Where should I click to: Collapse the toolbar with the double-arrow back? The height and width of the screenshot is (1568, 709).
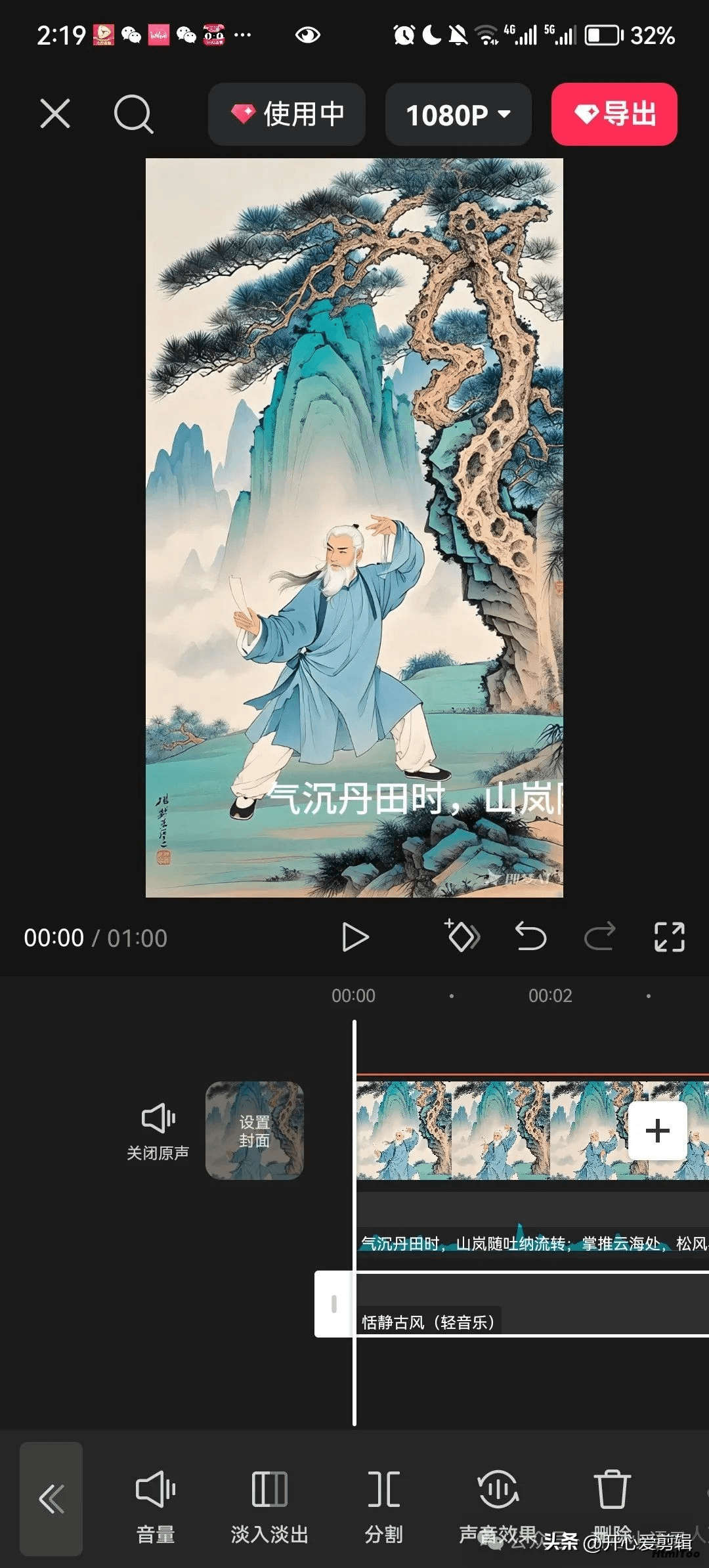(x=51, y=1499)
